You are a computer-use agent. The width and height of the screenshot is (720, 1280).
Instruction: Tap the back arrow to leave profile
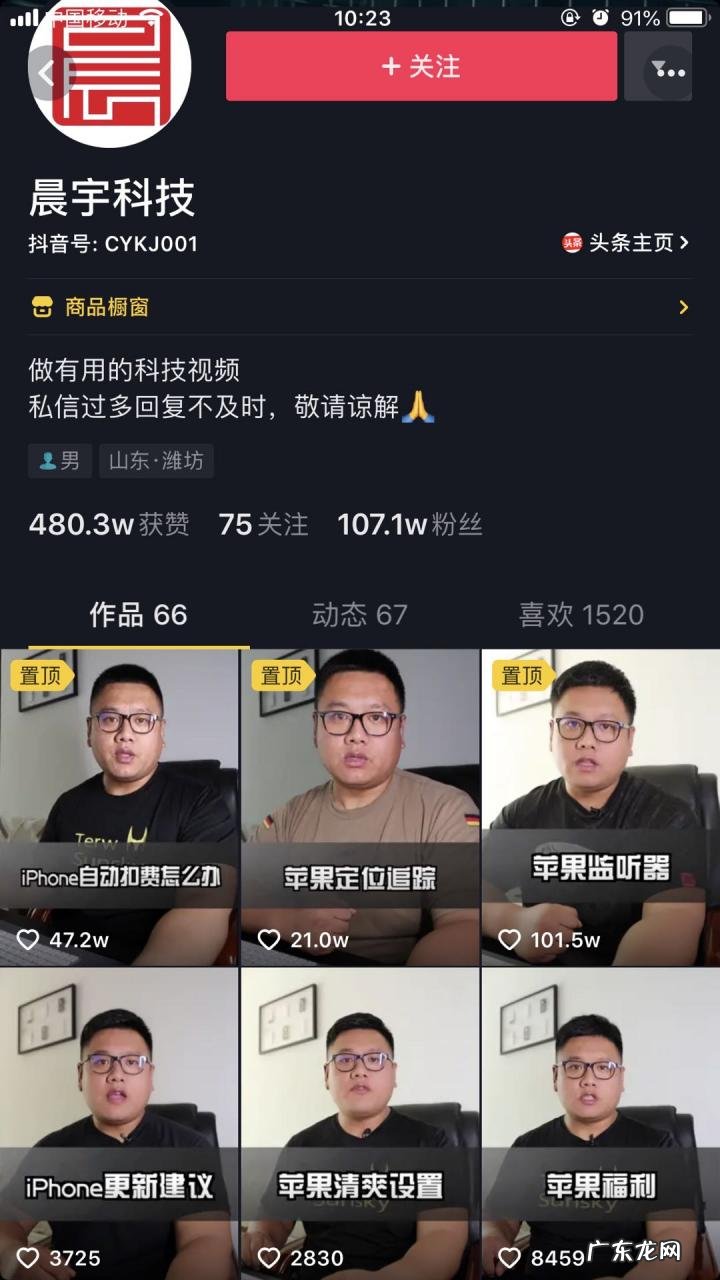click(48, 70)
